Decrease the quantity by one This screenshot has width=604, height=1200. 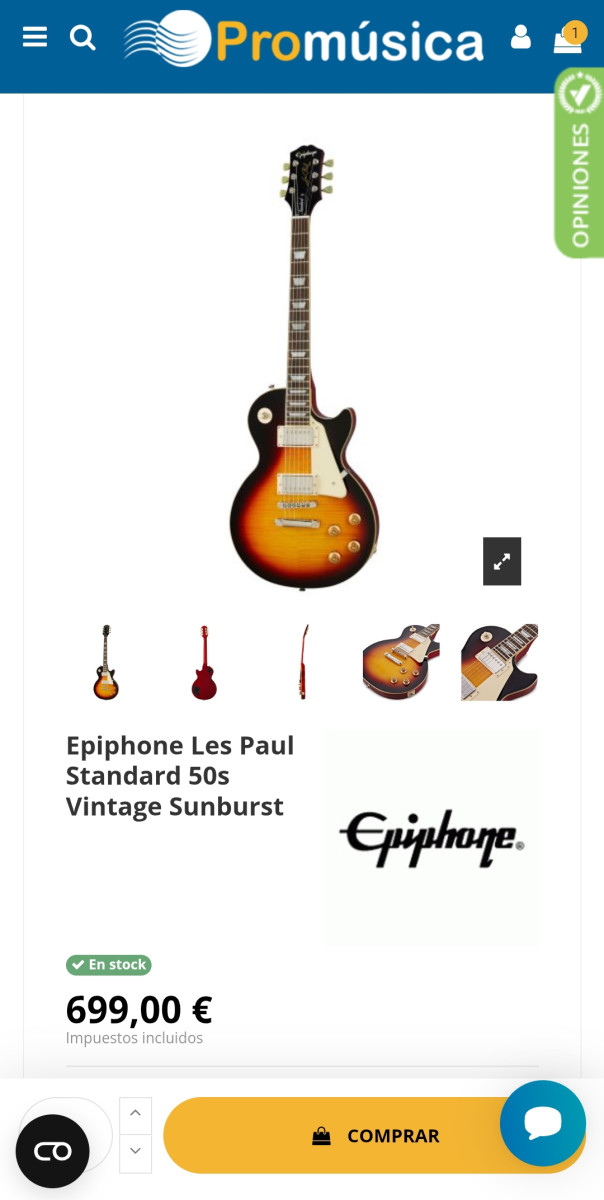pyautogui.click(x=135, y=1153)
